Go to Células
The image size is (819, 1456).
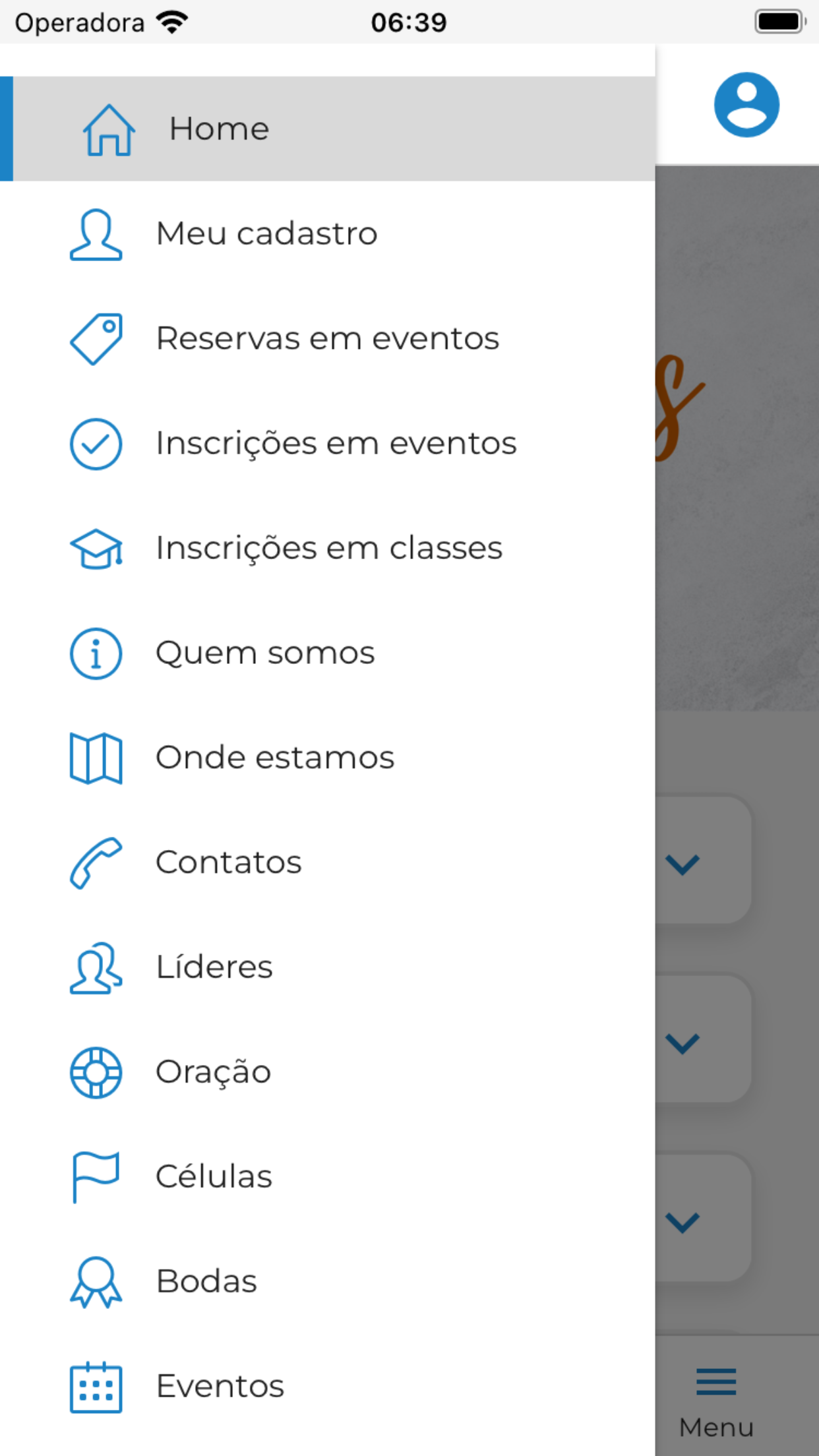(328, 1177)
